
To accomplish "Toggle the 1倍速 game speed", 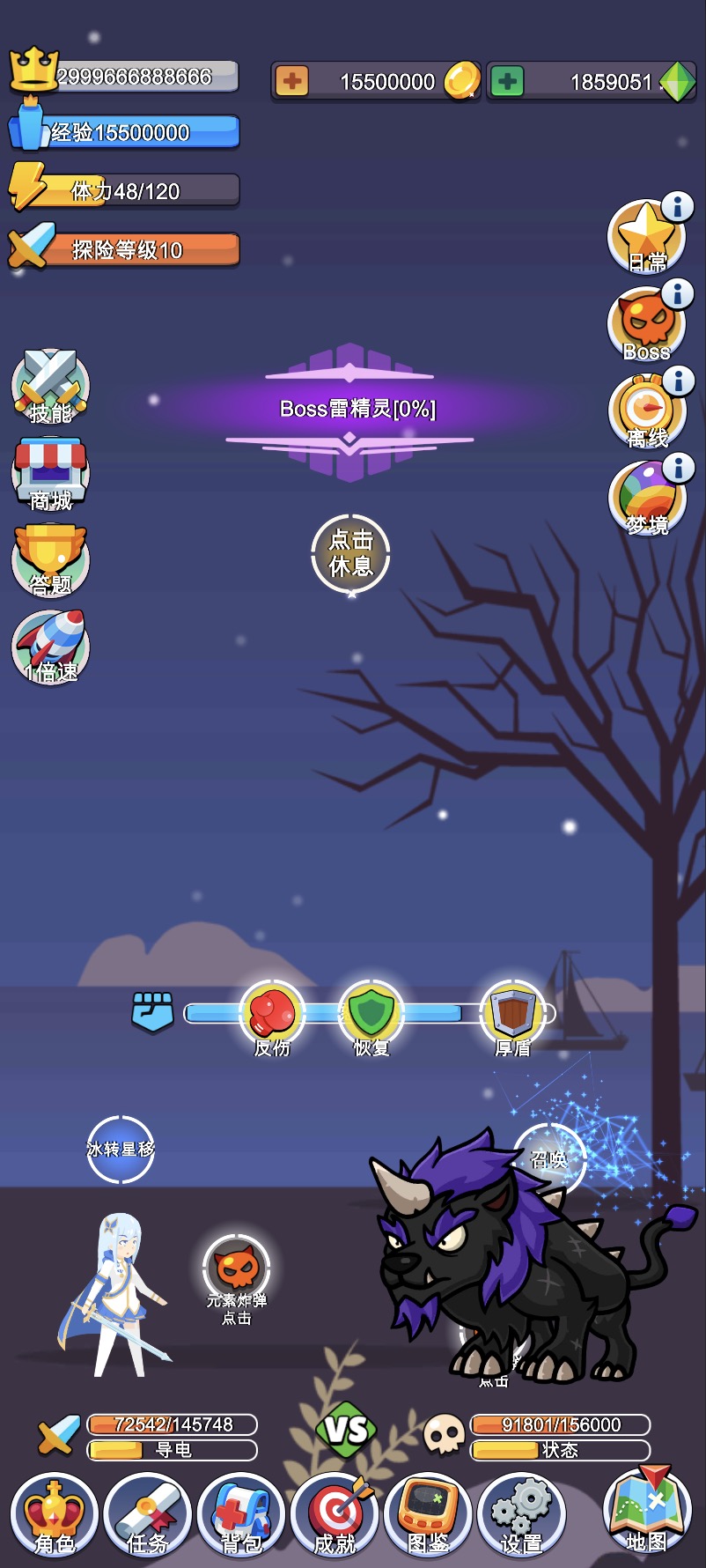I will (x=50, y=647).
